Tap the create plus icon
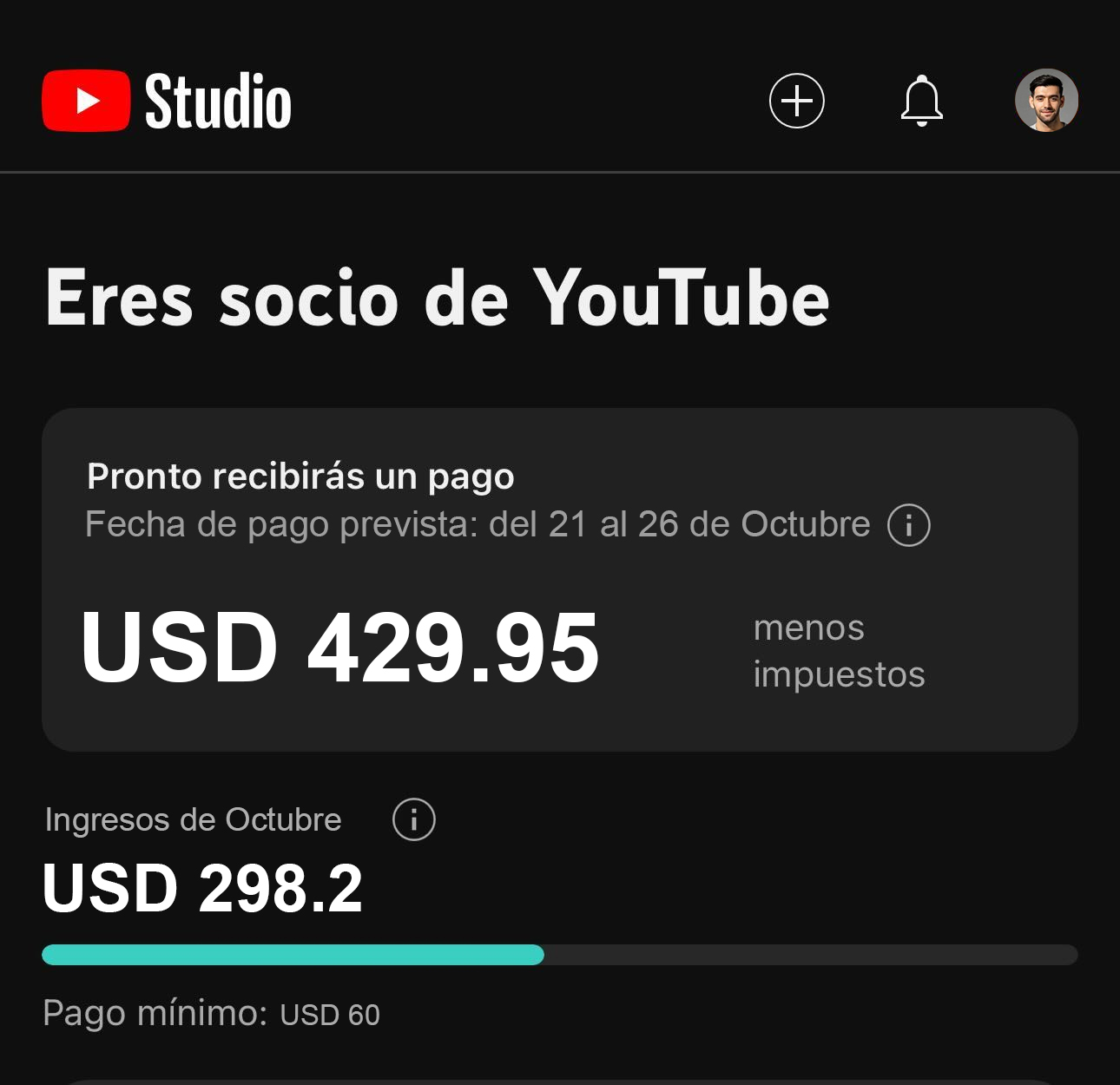This screenshot has width=1120, height=1085. [796, 101]
